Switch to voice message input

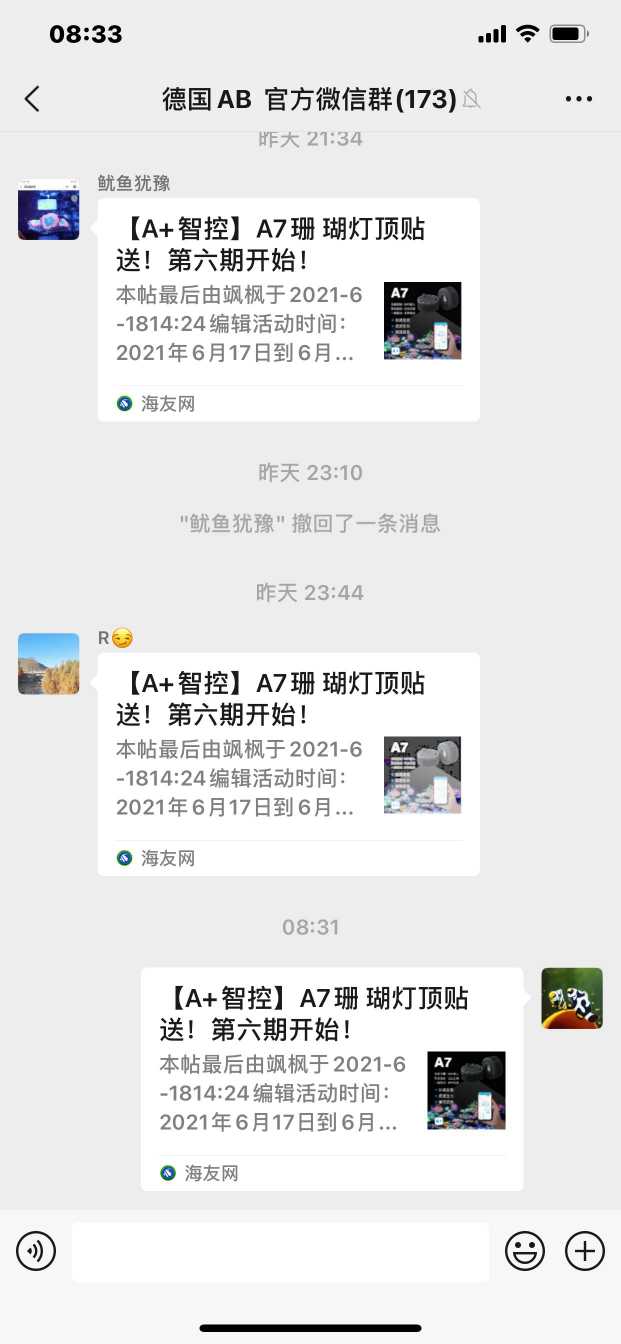[36, 1251]
